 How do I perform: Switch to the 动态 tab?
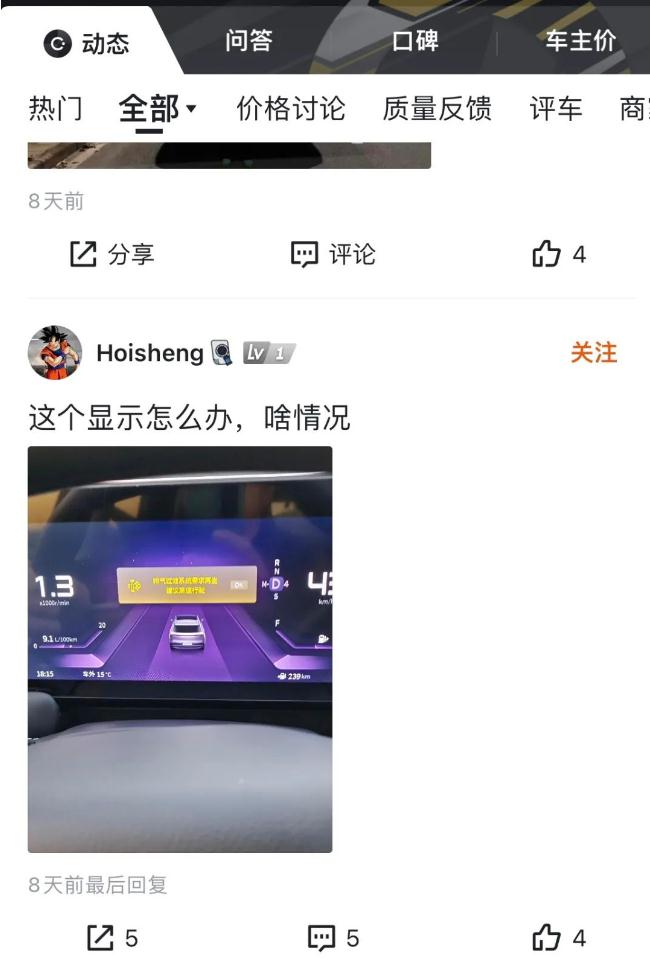click(x=88, y=44)
